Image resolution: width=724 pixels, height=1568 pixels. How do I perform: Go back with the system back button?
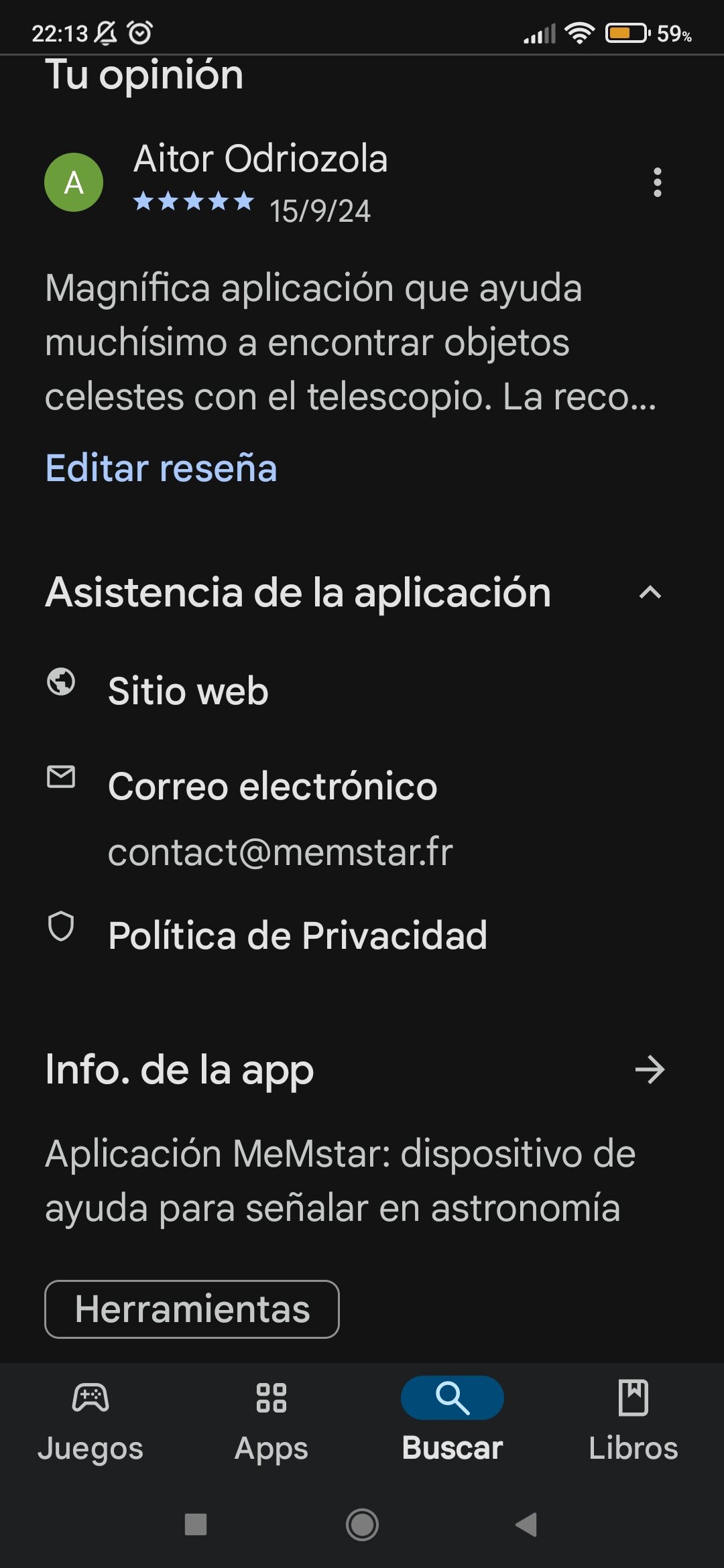[x=527, y=1525]
